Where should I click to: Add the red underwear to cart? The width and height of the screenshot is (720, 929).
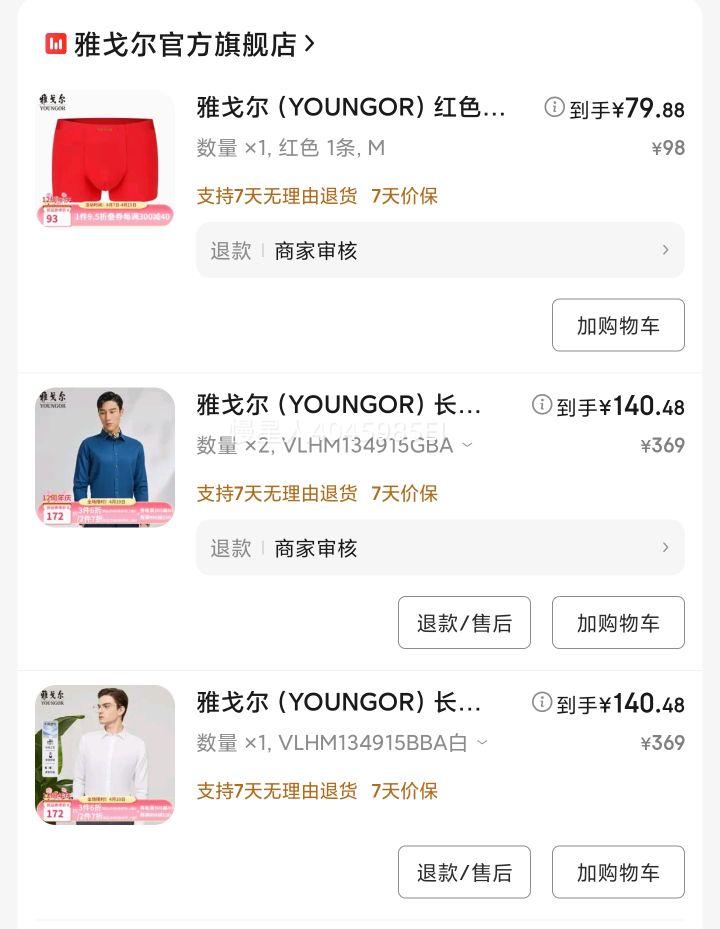618,325
